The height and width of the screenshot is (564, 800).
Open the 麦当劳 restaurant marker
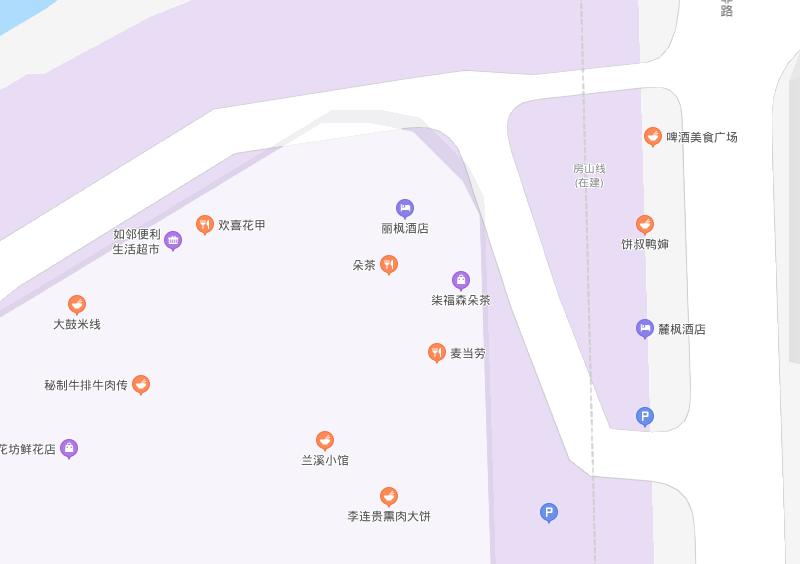tap(437, 352)
